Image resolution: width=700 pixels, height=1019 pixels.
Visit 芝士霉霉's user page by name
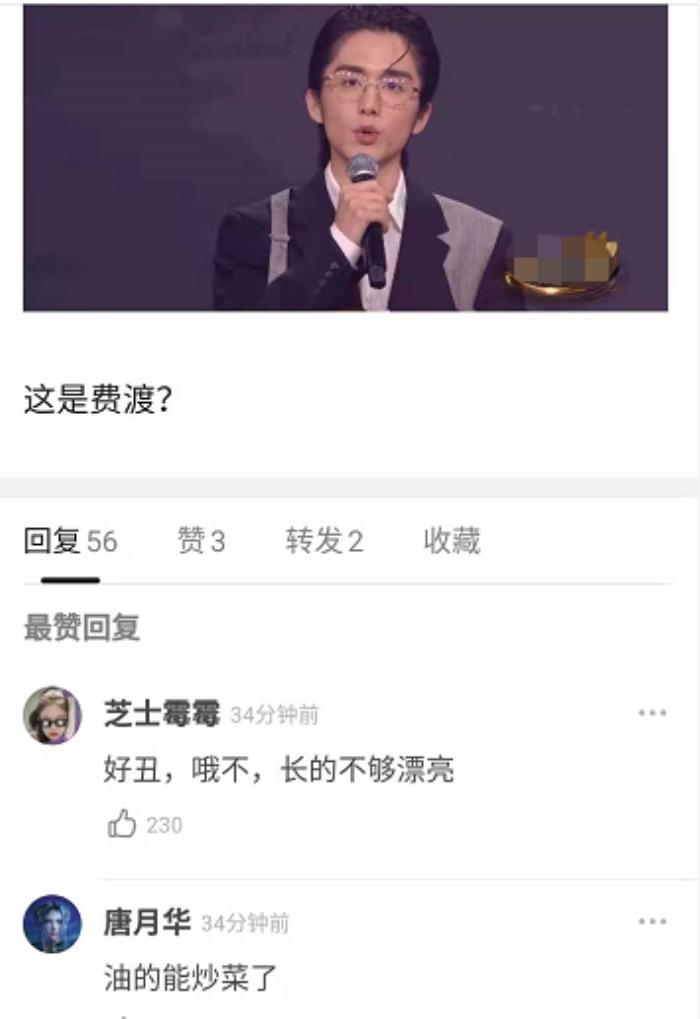pyautogui.click(x=161, y=715)
